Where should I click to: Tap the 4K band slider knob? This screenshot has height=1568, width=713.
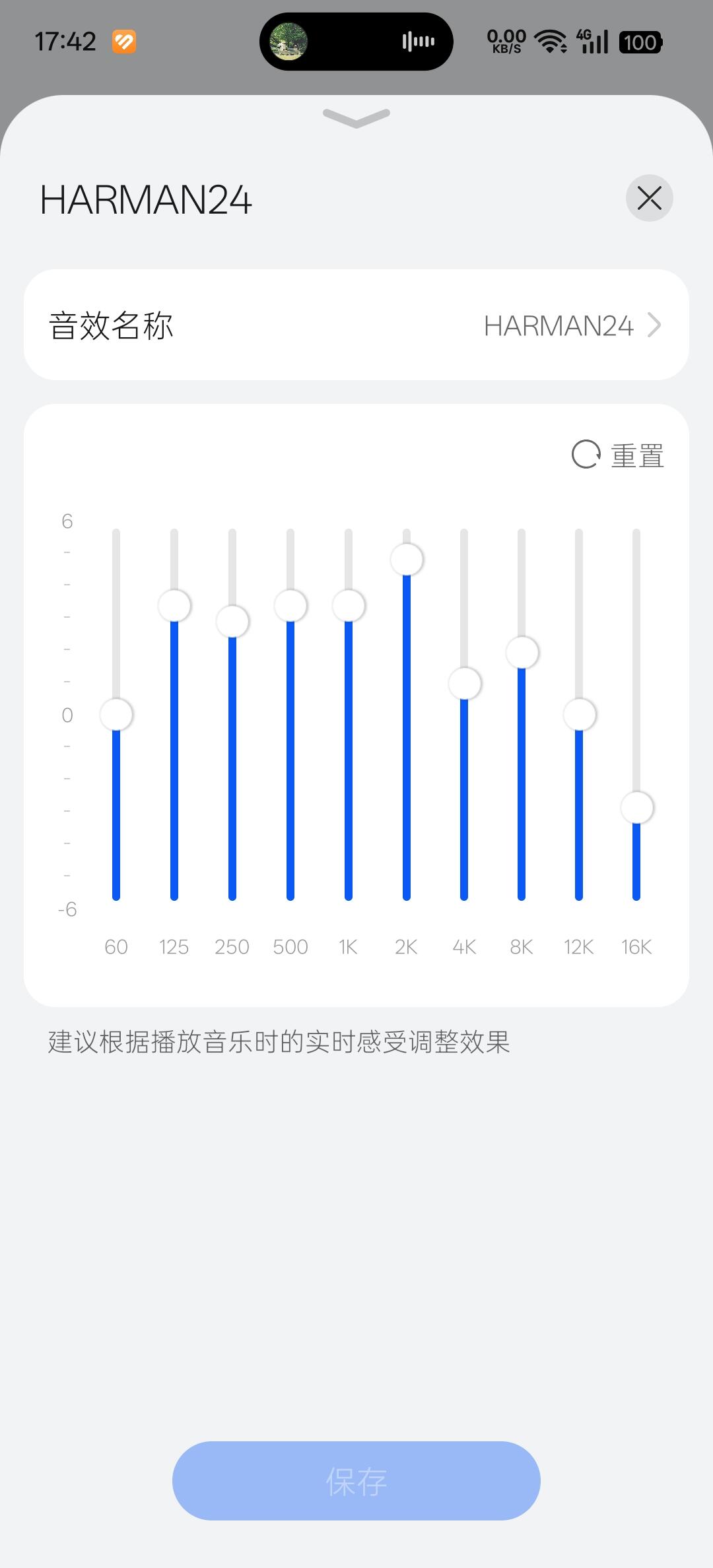(465, 683)
